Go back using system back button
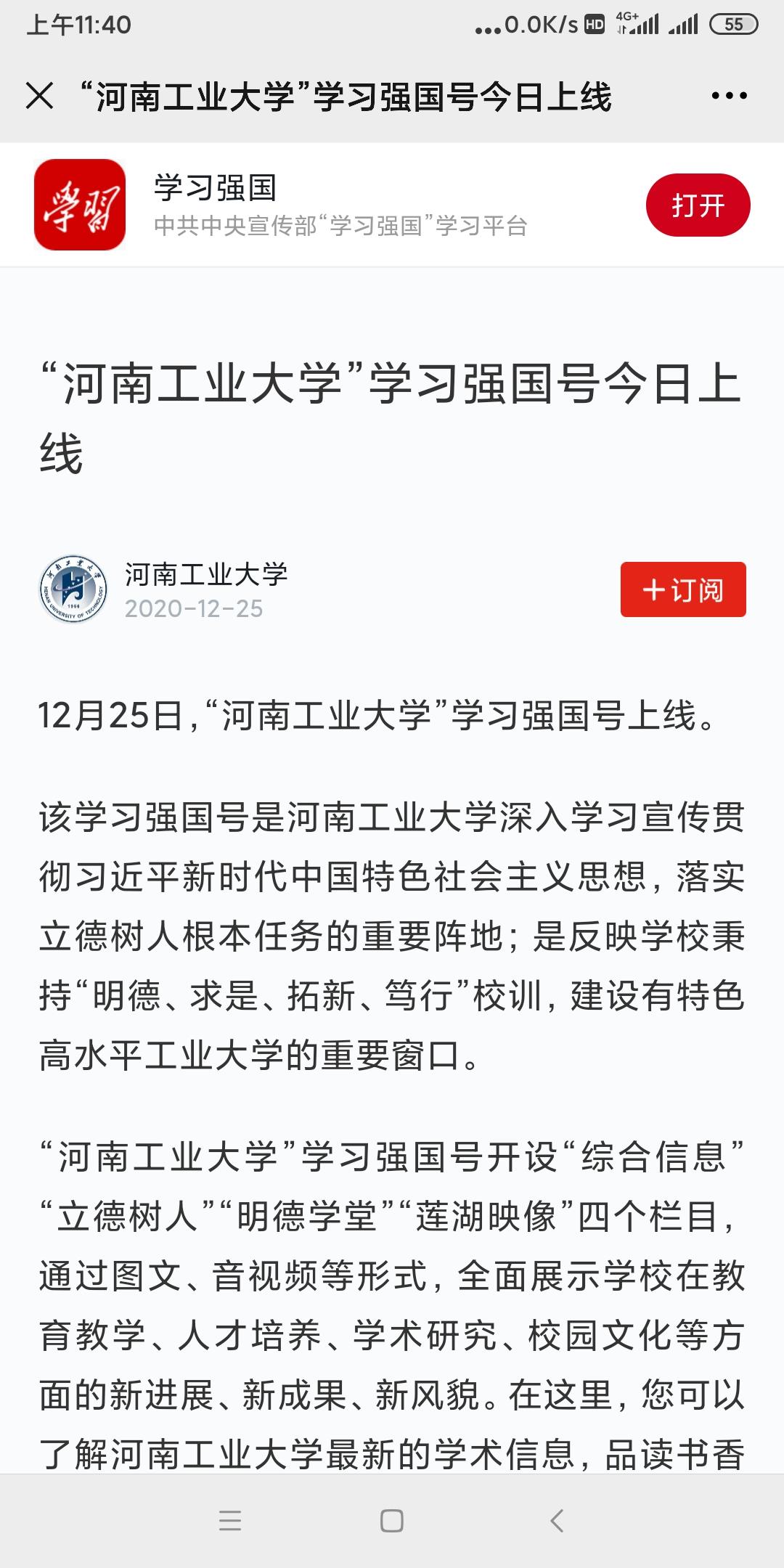Viewport: 784px width, 1568px height. tap(557, 1520)
